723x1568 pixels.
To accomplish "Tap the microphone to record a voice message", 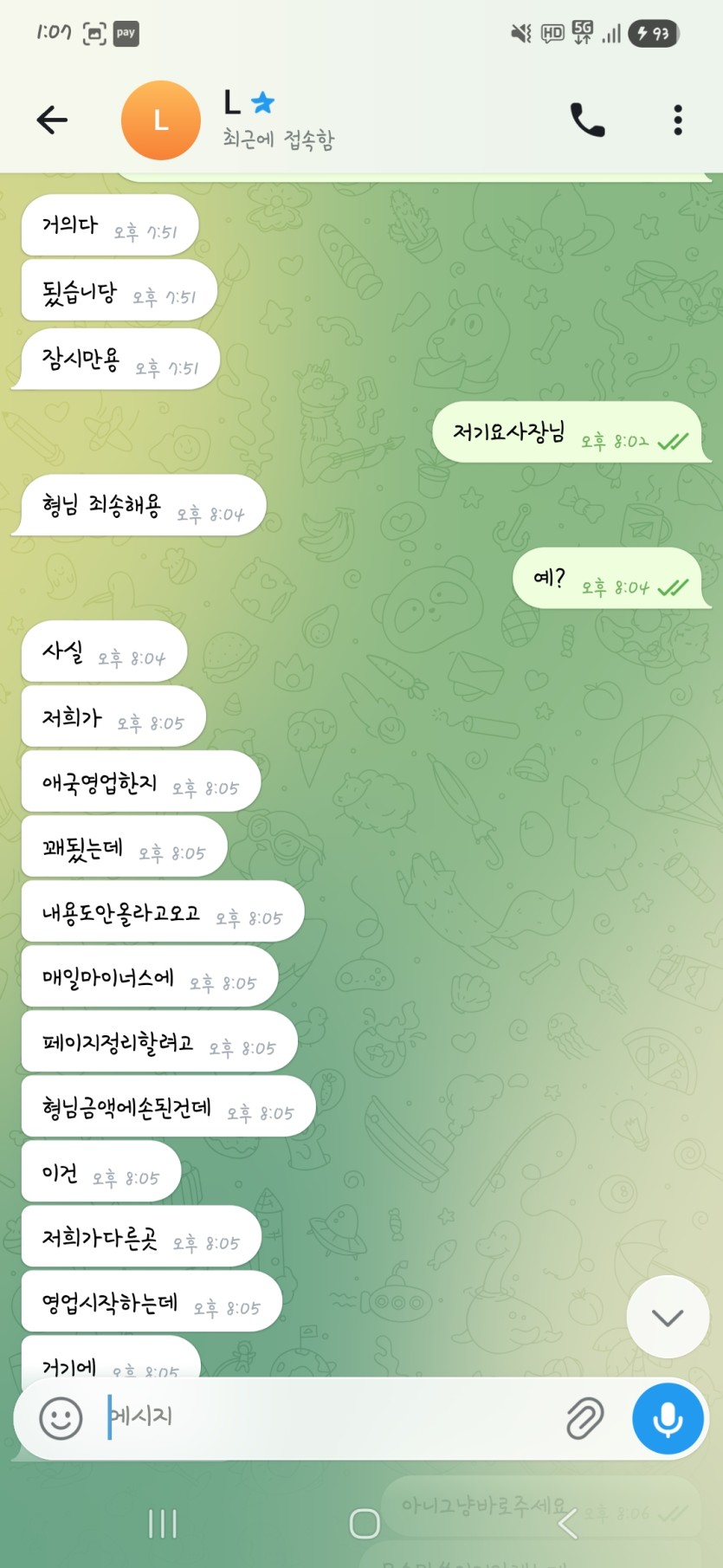I will click(668, 1418).
